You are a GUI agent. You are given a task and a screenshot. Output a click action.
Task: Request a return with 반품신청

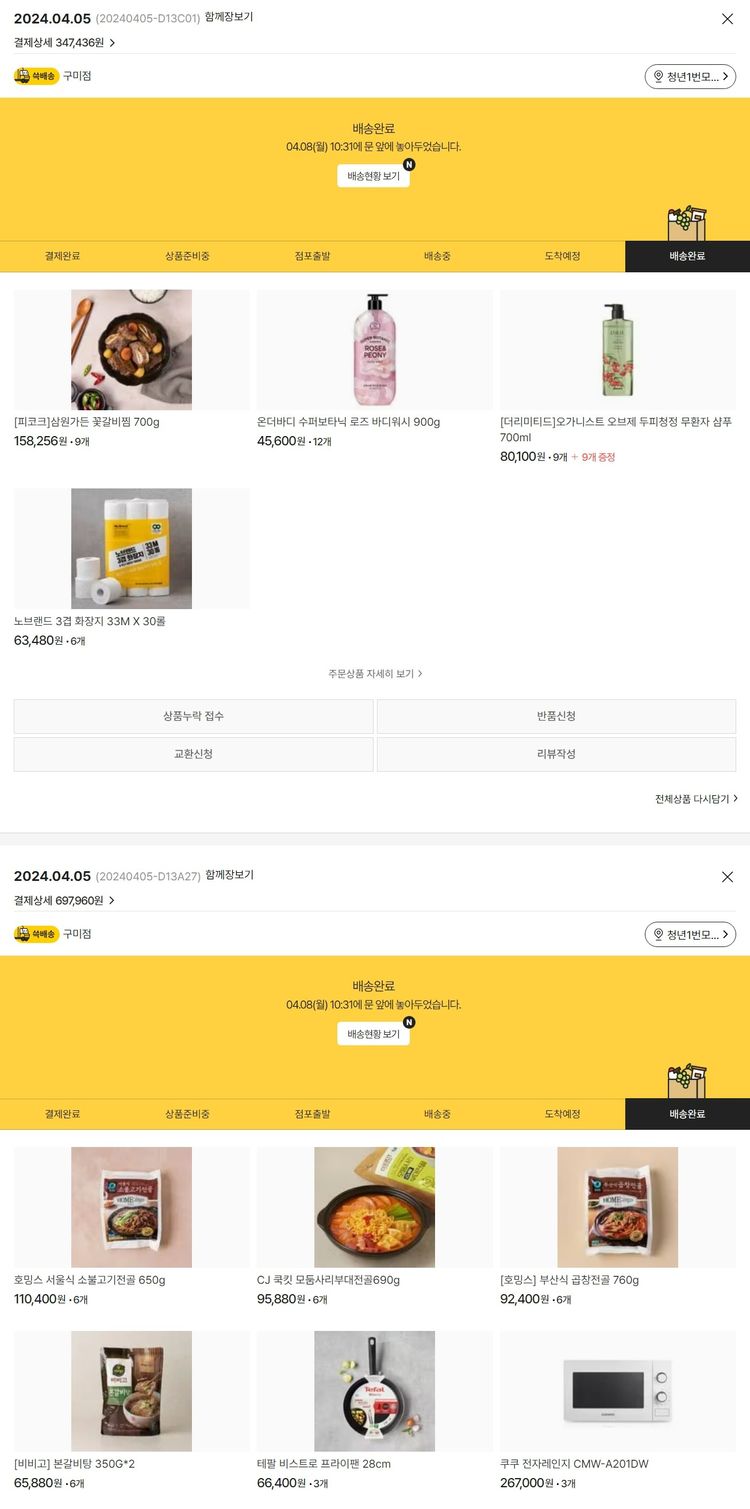coord(556,717)
